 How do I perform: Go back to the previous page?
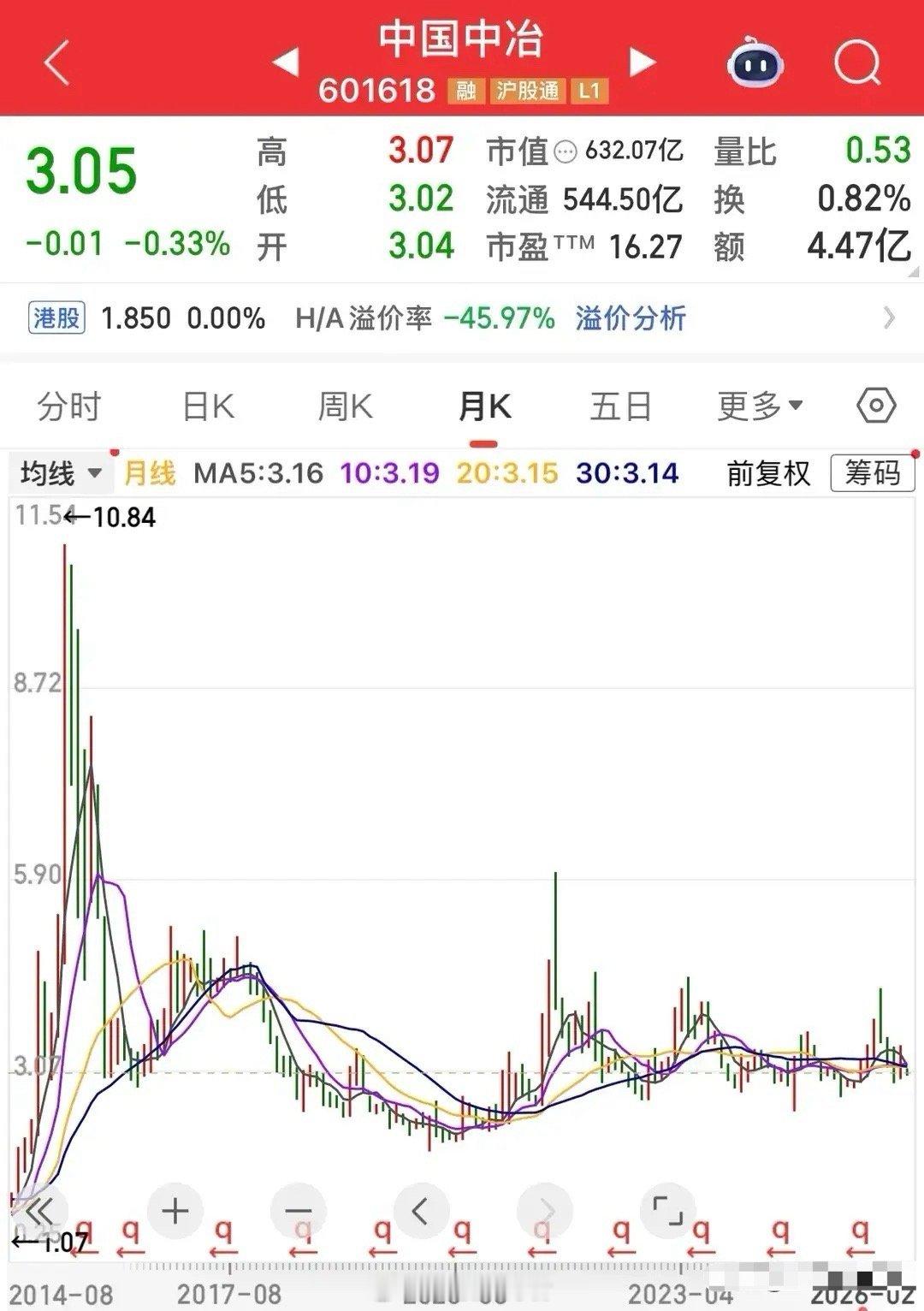(56, 62)
